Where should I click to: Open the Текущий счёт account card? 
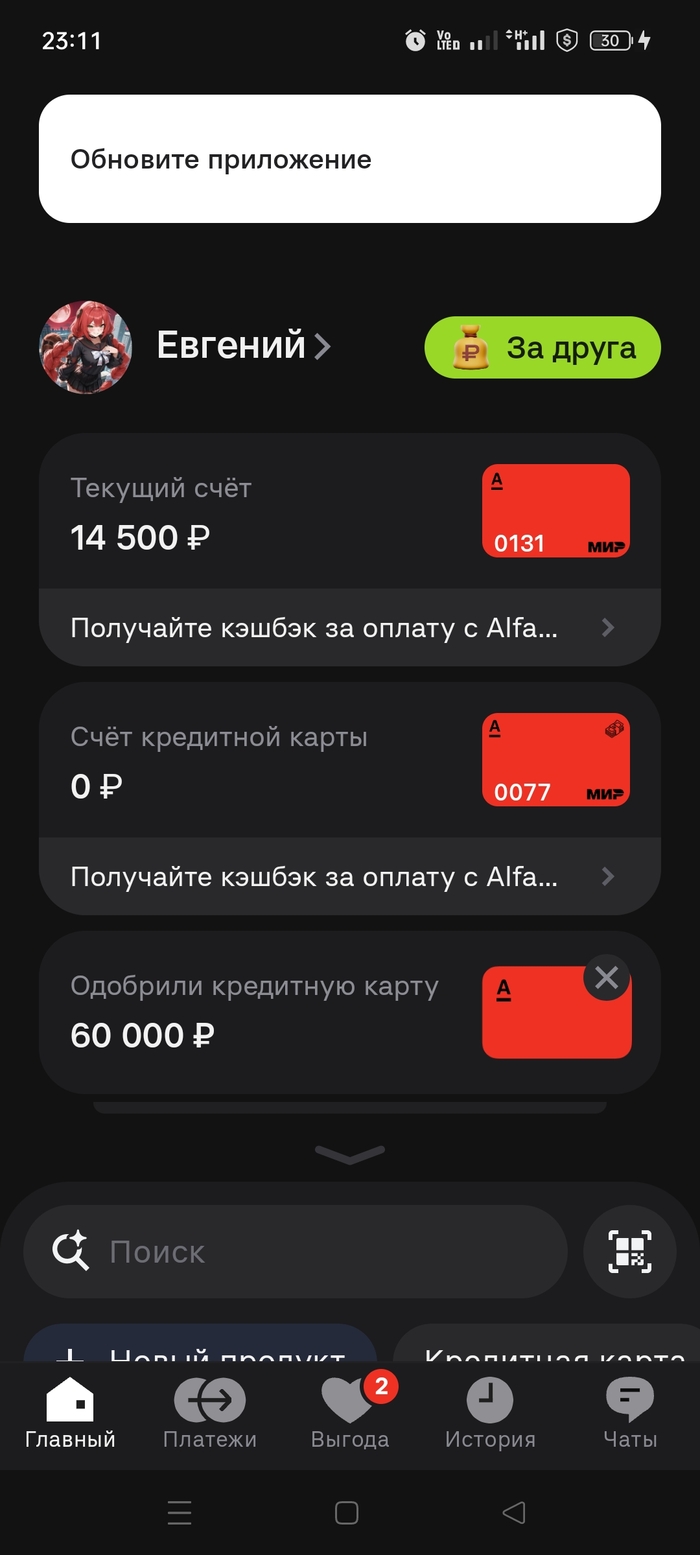[350, 512]
